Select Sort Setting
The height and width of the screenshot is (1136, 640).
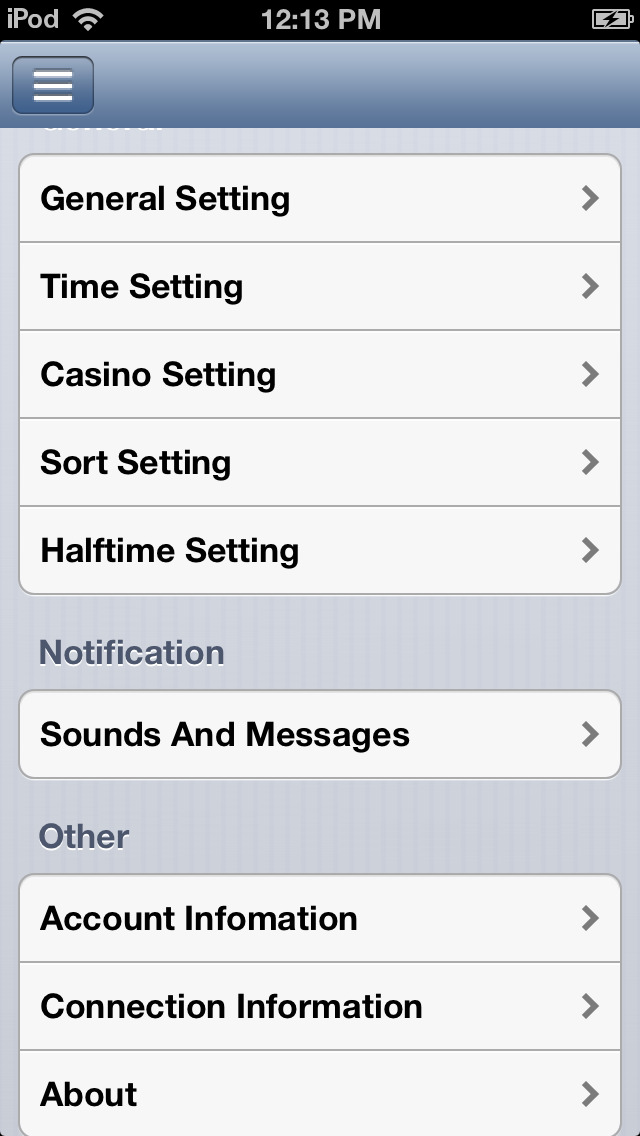320,462
